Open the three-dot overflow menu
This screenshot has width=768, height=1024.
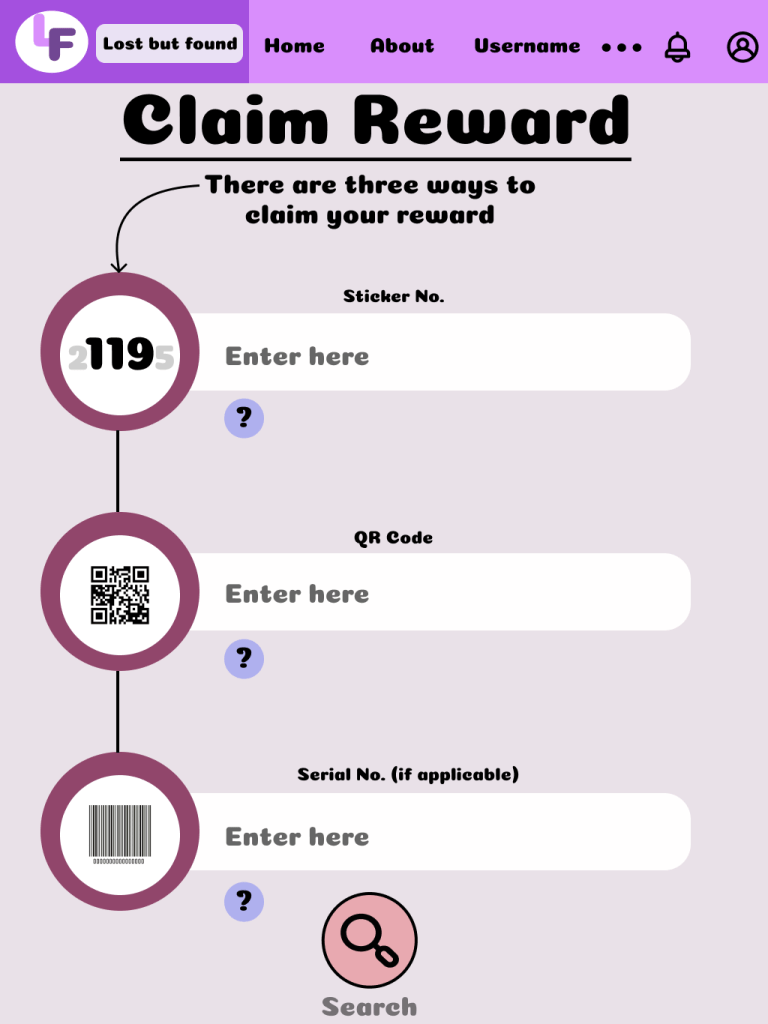pos(622,47)
